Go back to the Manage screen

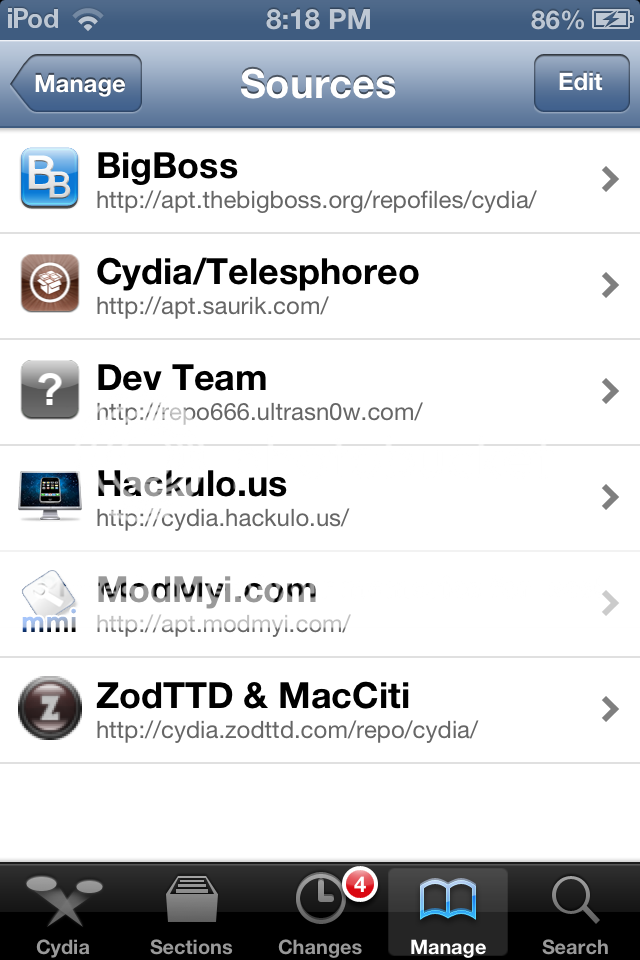pos(78,84)
